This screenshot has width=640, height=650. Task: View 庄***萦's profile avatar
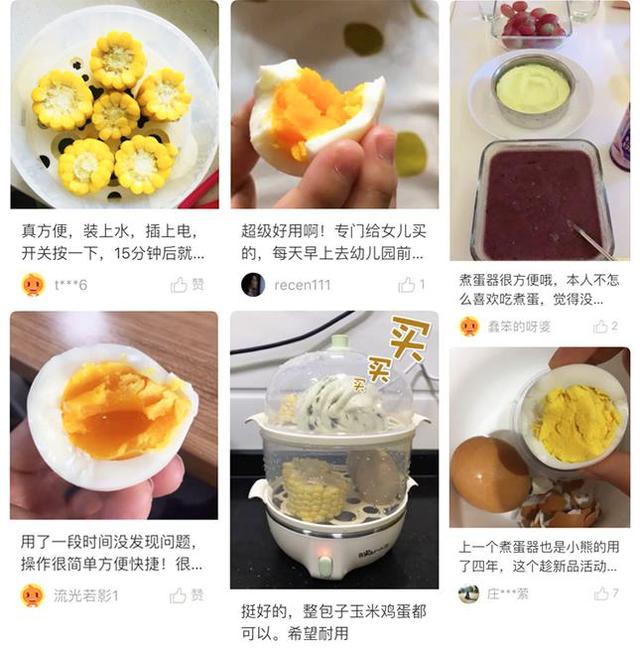pyautogui.click(x=469, y=593)
